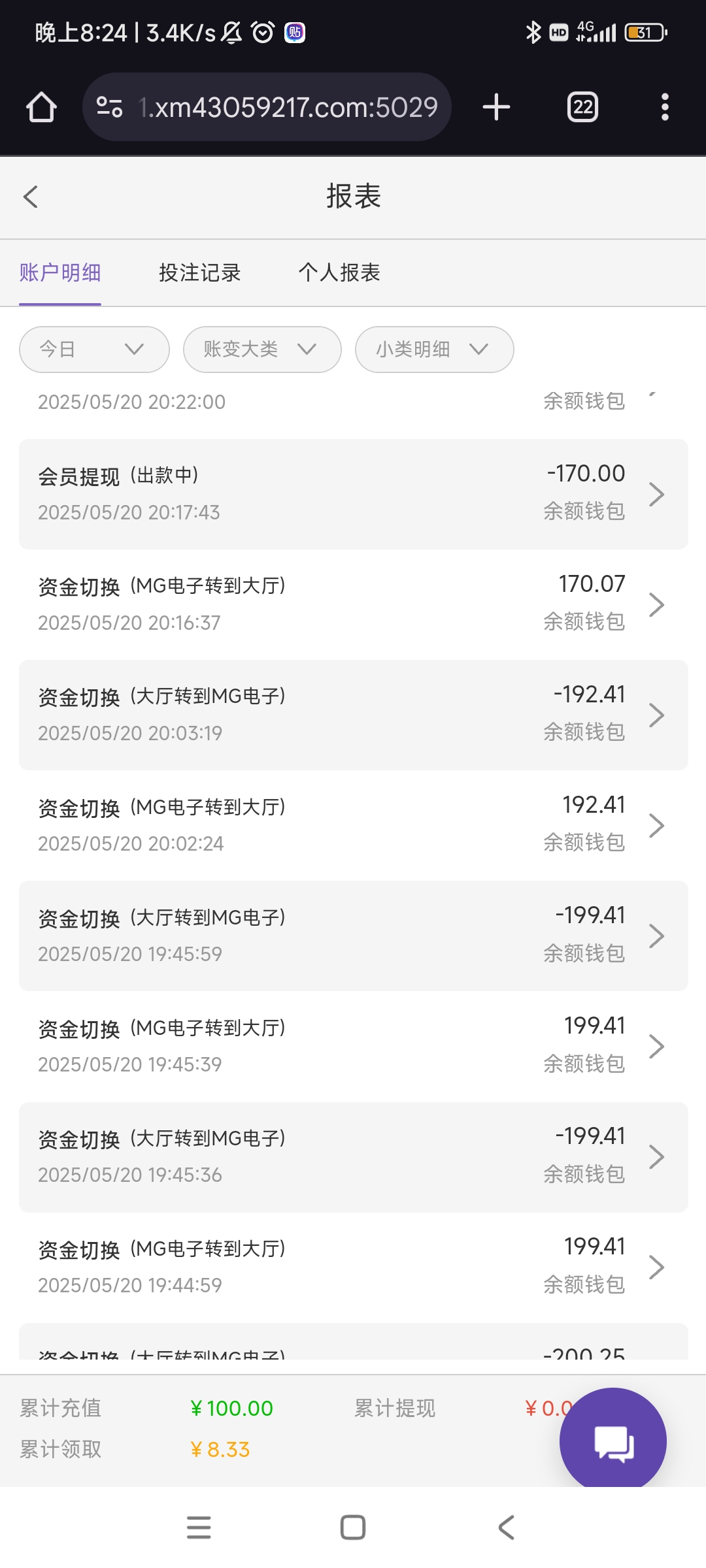Open the browser overflow menu

pyautogui.click(x=665, y=107)
